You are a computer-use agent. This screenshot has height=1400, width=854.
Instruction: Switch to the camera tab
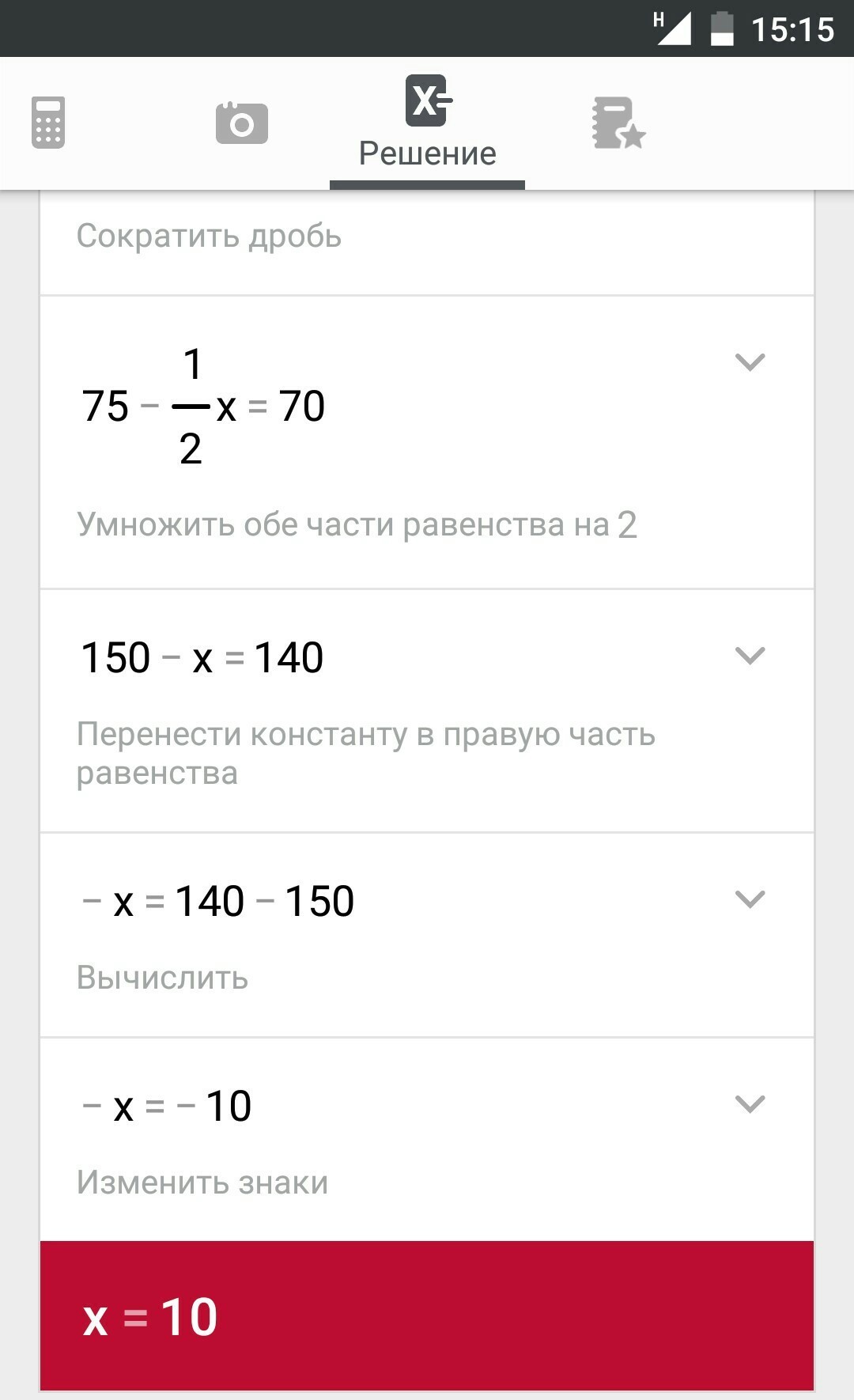pyautogui.click(x=242, y=123)
